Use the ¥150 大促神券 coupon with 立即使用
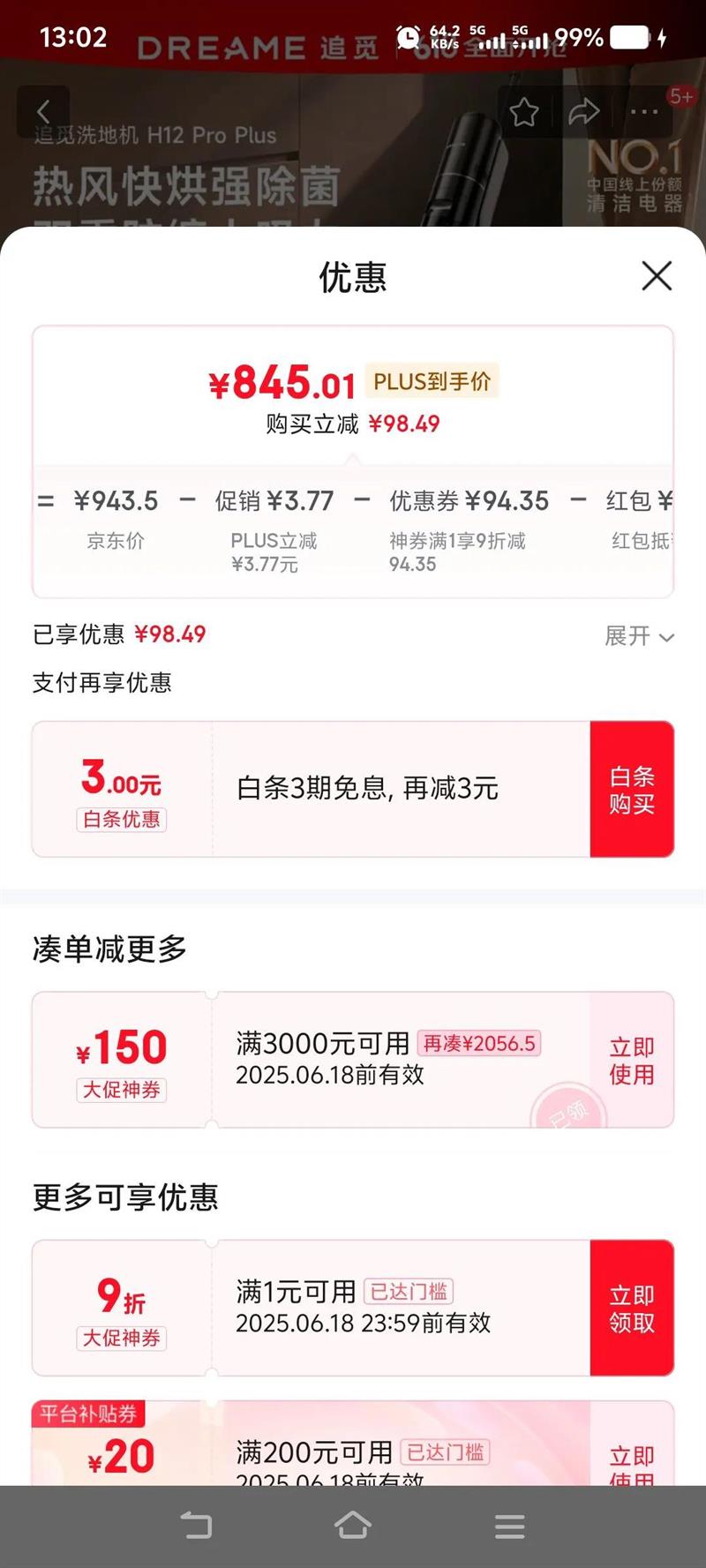The image size is (706, 1568). tap(632, 1060)
